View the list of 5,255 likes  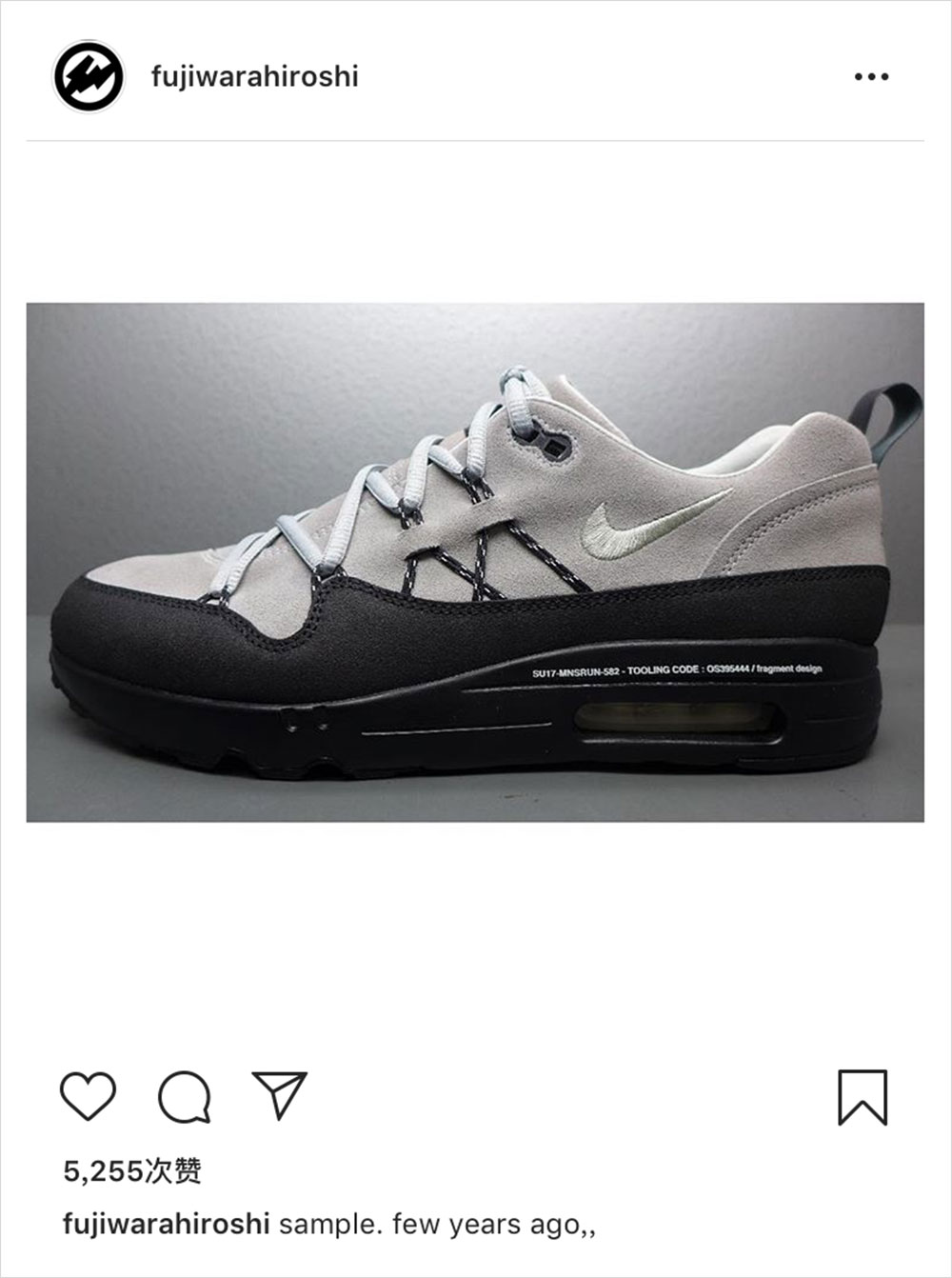tap(132, 1170)
